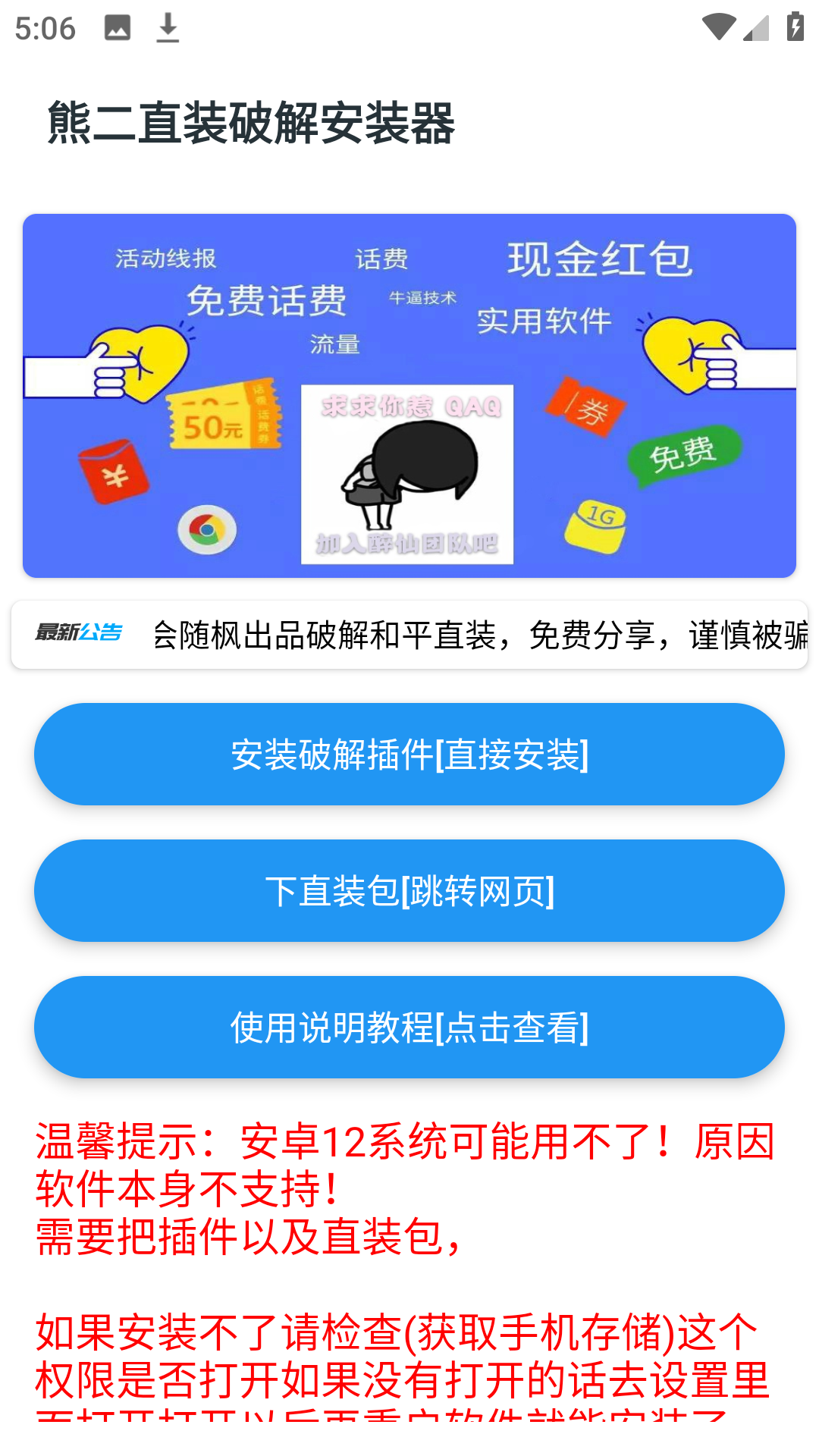Tap 下直装包[跳转网页] button
Screen dimensions: 819x1456
tap(409, 890)
